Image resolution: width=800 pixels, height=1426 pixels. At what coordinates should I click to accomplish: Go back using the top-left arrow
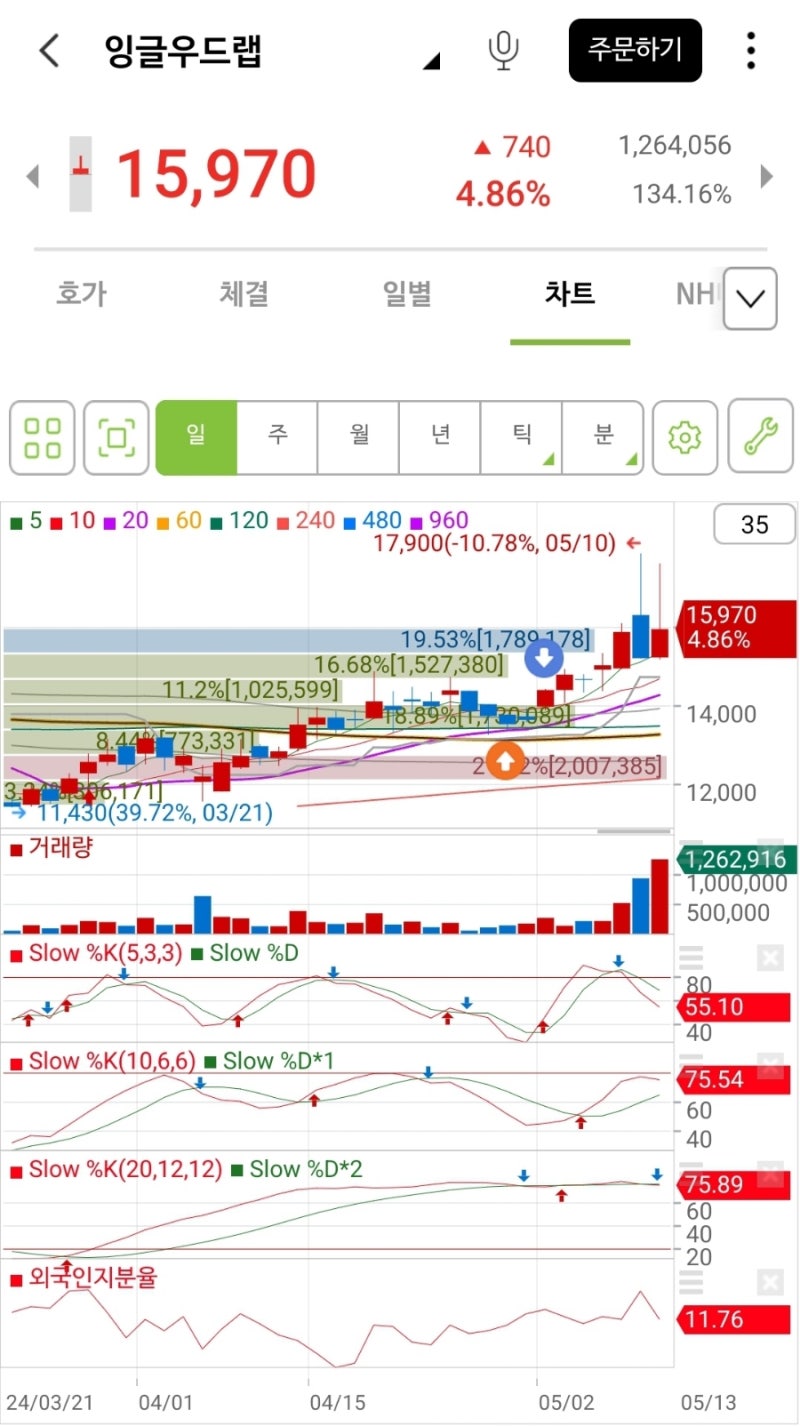pos(50,50)
